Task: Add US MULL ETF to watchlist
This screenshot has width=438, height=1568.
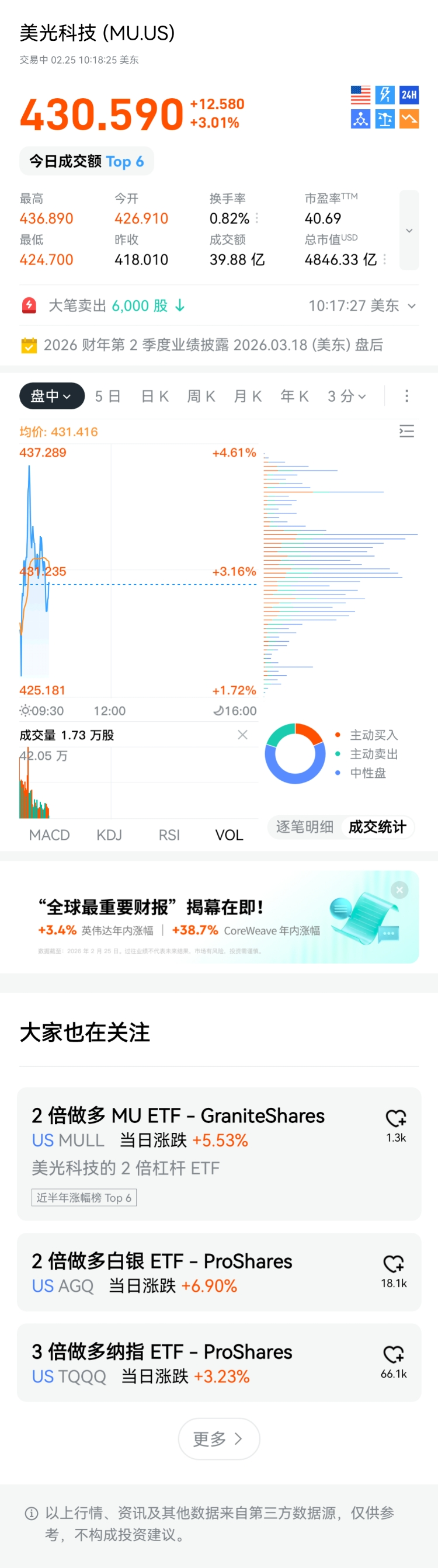Action: (x=396, y=1118)
